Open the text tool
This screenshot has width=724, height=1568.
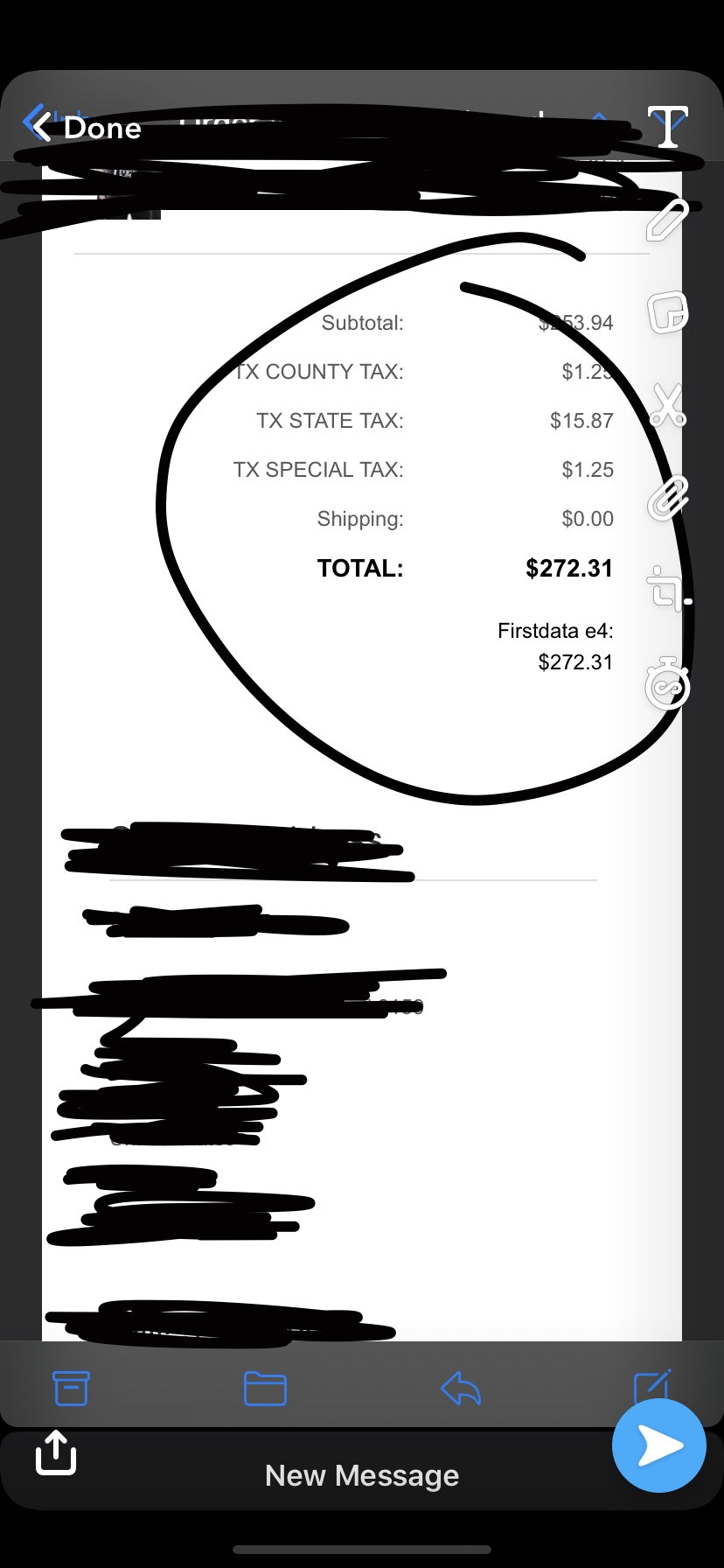pyautogui.click(x=668, y=128)
